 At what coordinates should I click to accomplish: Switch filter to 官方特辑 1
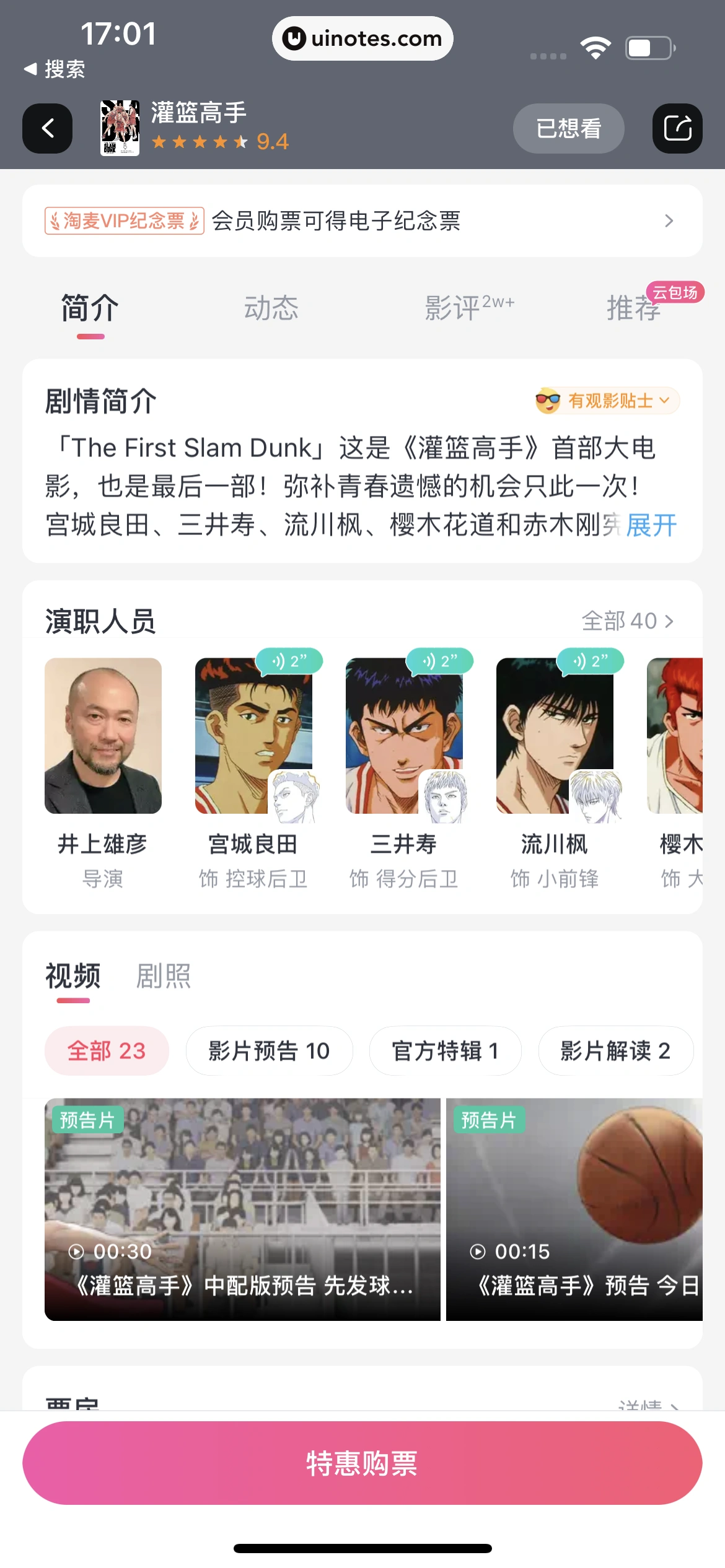[445, 1050]
